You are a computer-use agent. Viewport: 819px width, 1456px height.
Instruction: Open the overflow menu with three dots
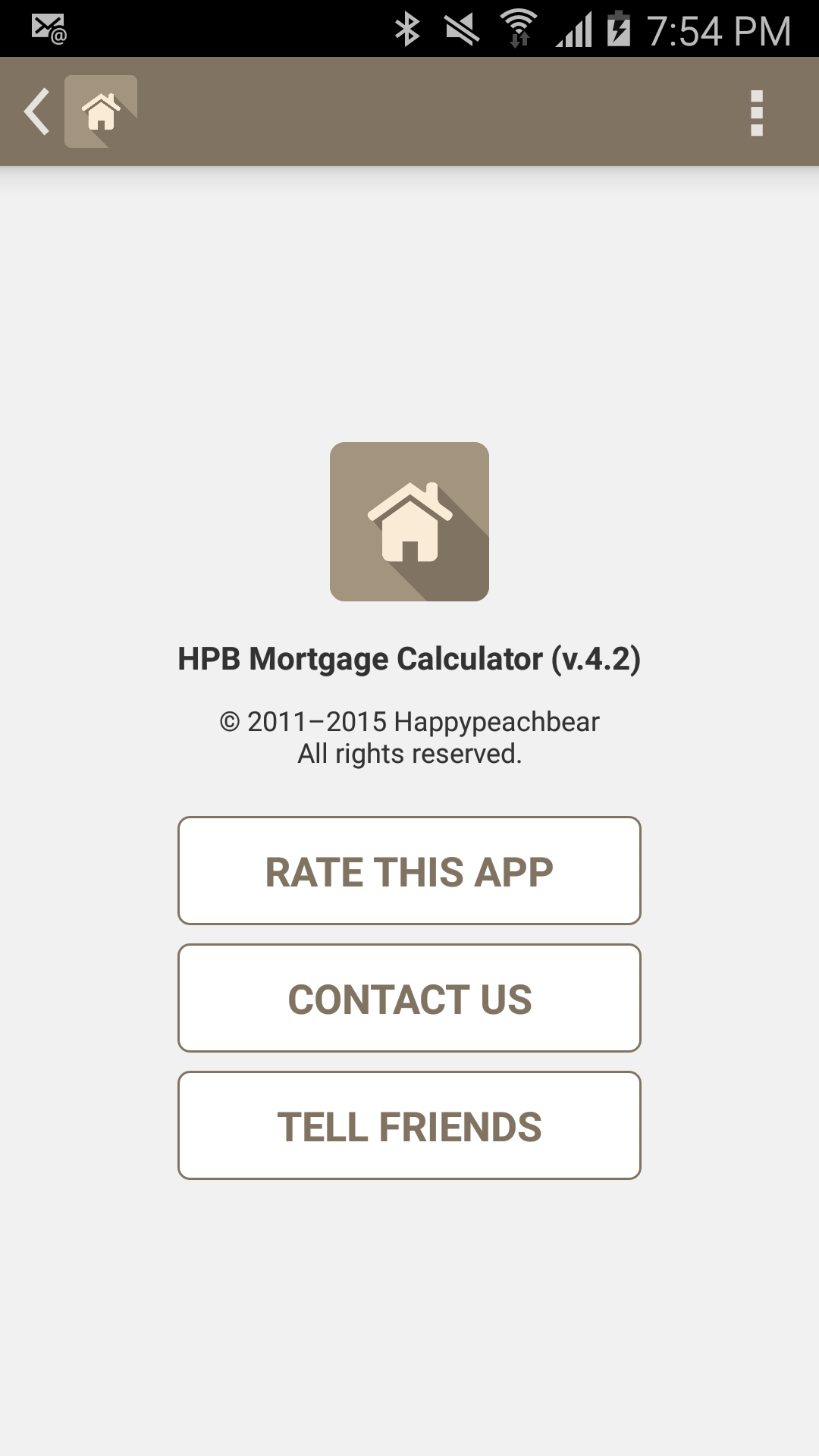tap(756, 111)
